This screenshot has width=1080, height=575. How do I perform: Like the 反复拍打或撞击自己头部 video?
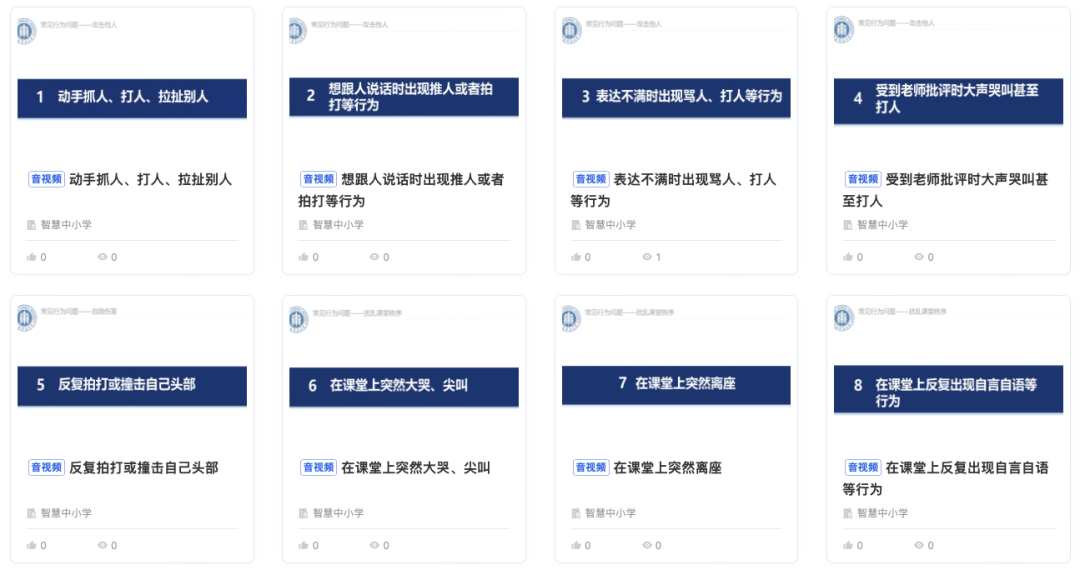click(x=32, y=545)
